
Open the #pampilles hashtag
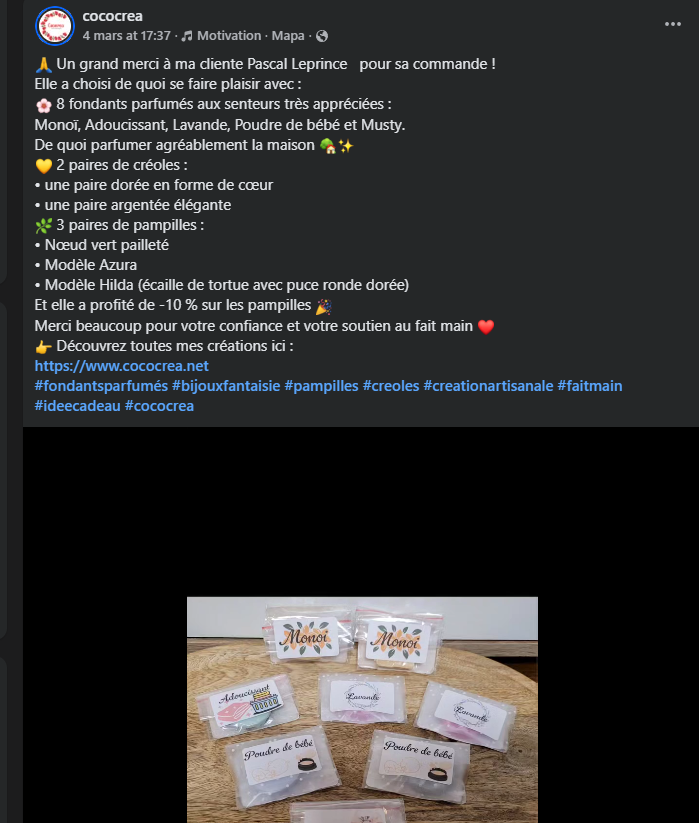(x=321, y=386)
